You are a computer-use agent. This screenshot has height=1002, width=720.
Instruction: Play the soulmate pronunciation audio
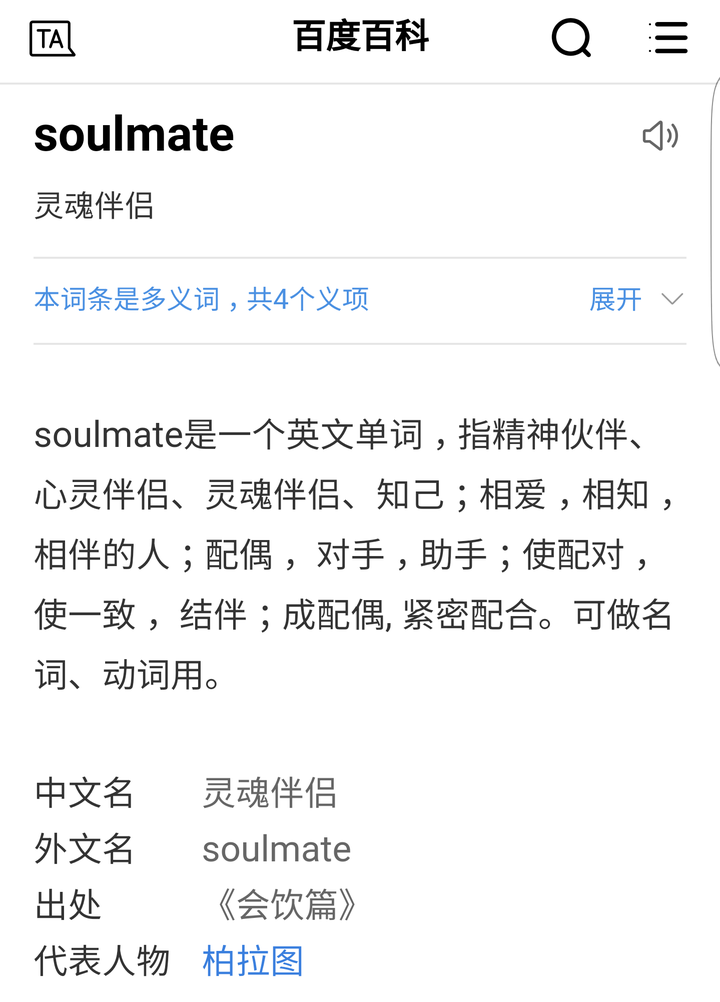click(660, 136)
